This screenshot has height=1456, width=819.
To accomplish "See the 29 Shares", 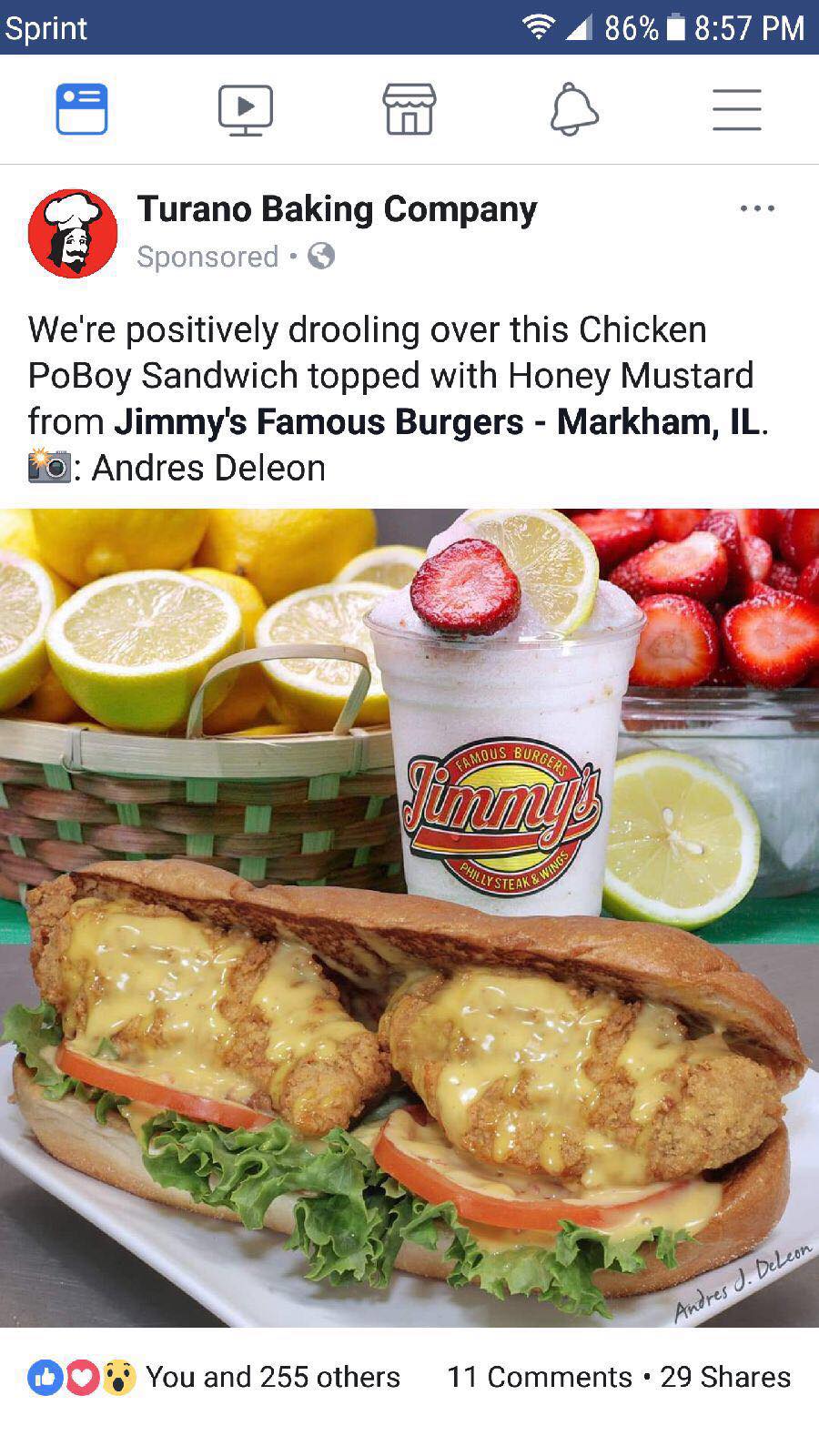I will pyautogui.click(x=725, y=1377).
